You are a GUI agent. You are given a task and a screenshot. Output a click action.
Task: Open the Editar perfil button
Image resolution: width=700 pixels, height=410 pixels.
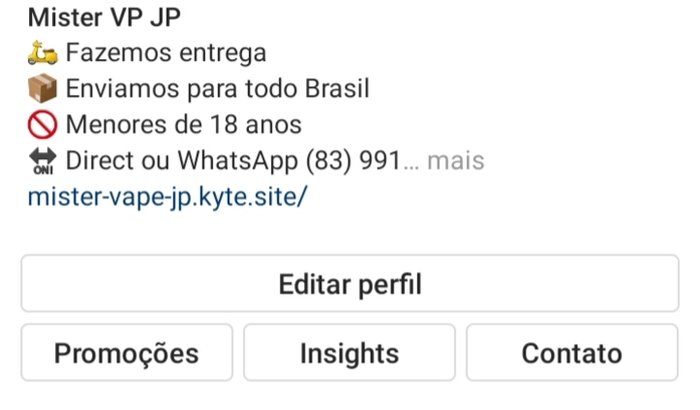(349, 284)
